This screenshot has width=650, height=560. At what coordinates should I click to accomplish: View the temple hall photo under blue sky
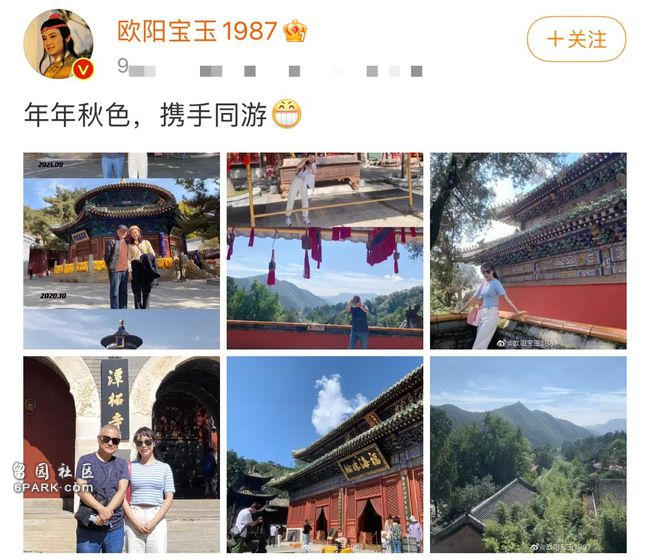(325, 454)
